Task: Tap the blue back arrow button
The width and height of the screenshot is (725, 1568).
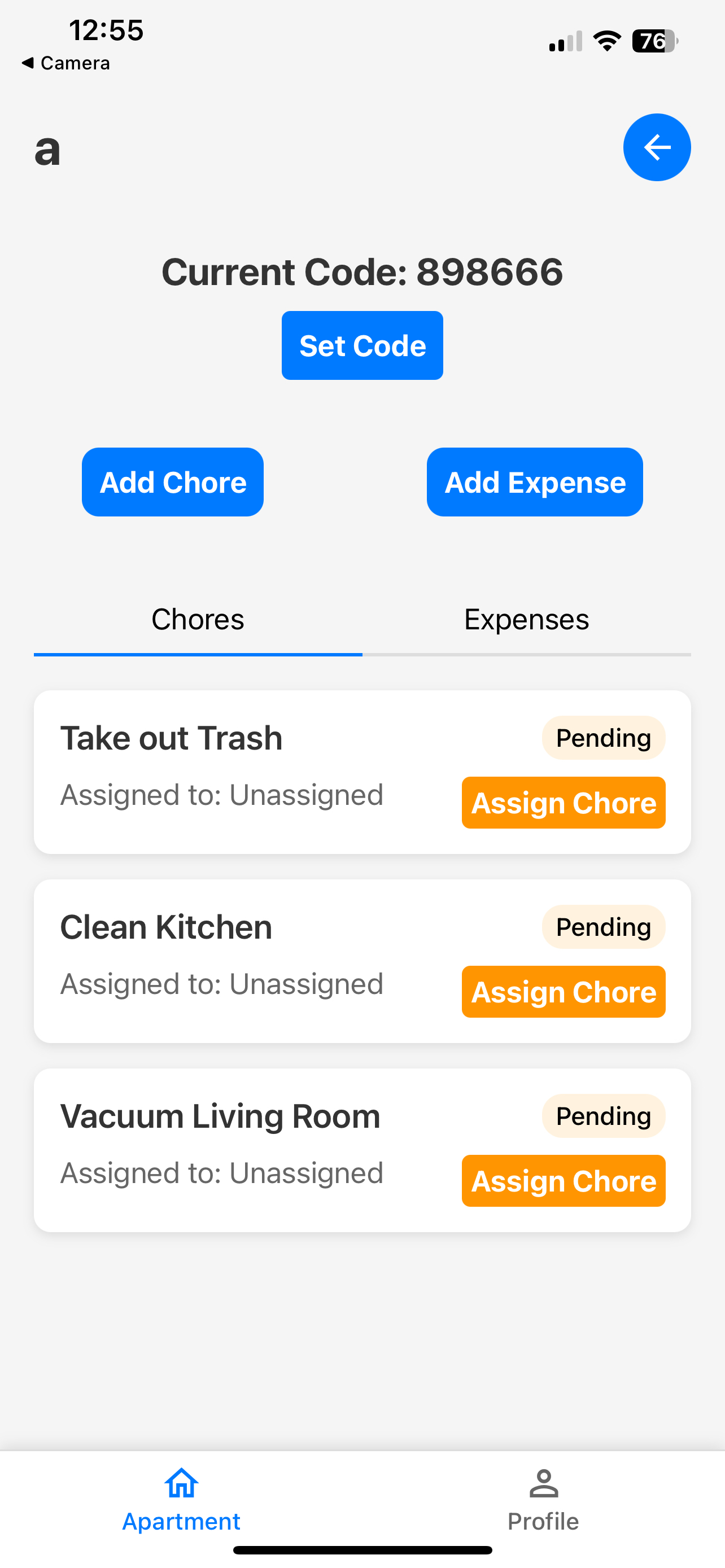Action: (656, 147)
